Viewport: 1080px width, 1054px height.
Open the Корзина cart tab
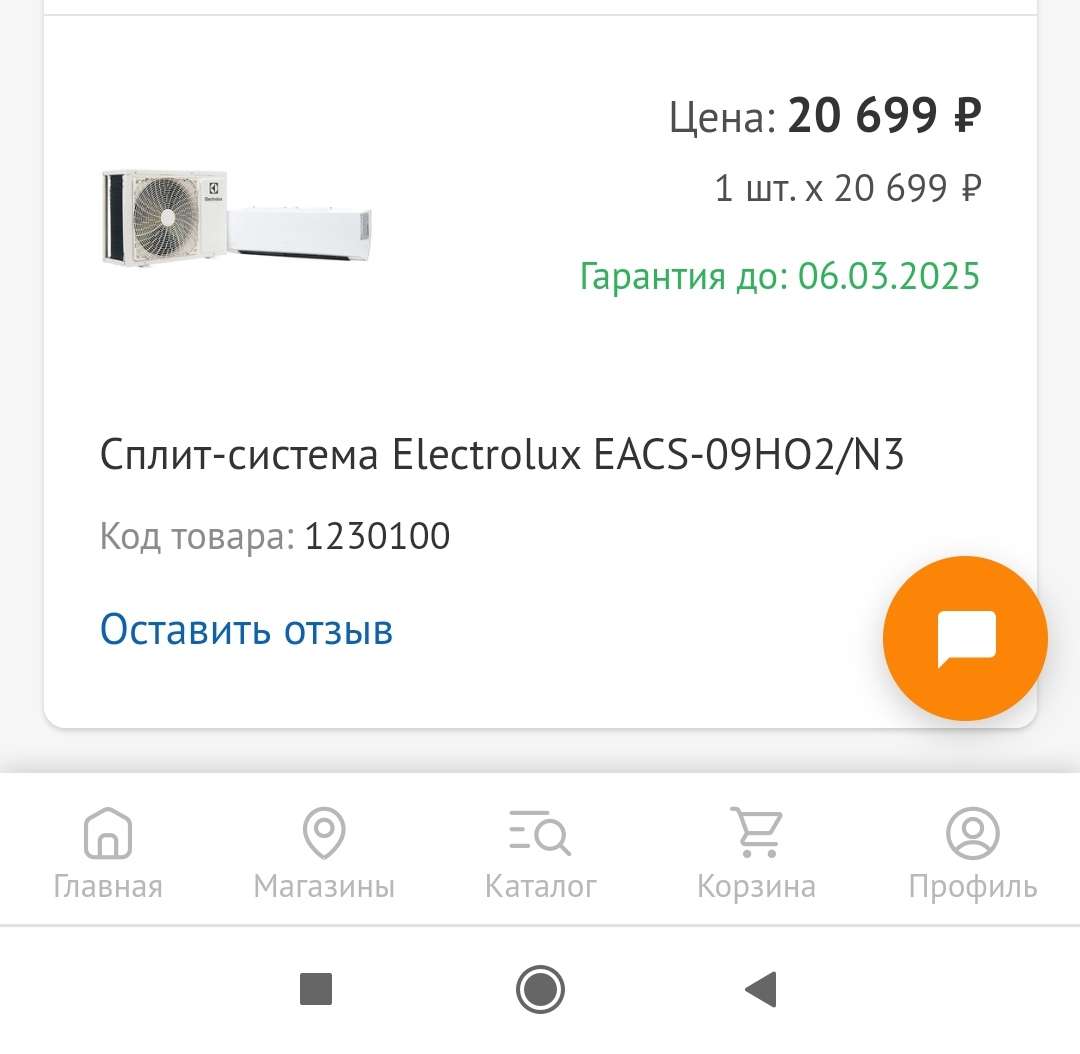pos(756,853)
